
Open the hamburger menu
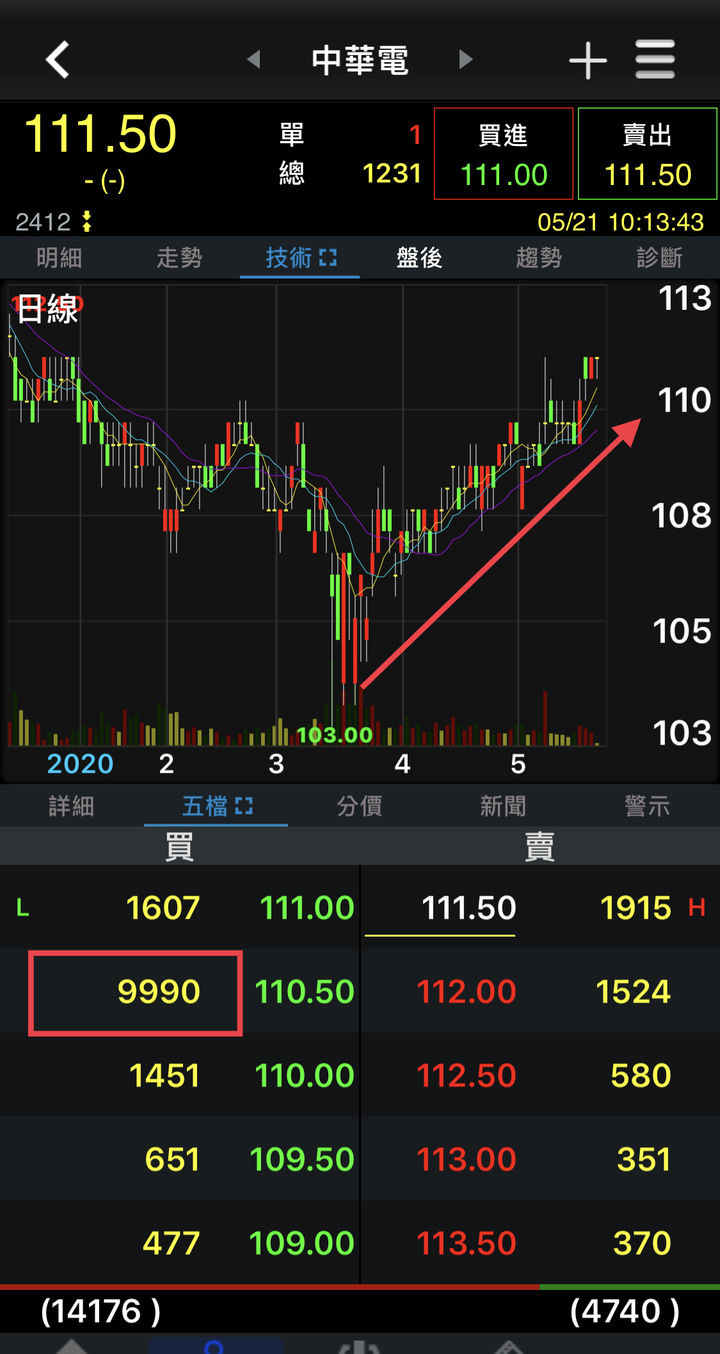pyautogui.click(x=655, y=60)
